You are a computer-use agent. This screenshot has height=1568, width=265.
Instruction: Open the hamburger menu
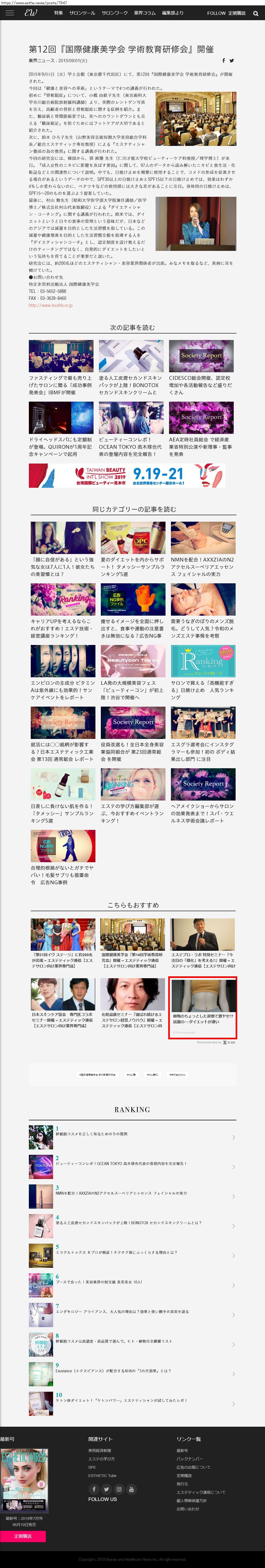point(9,13)
